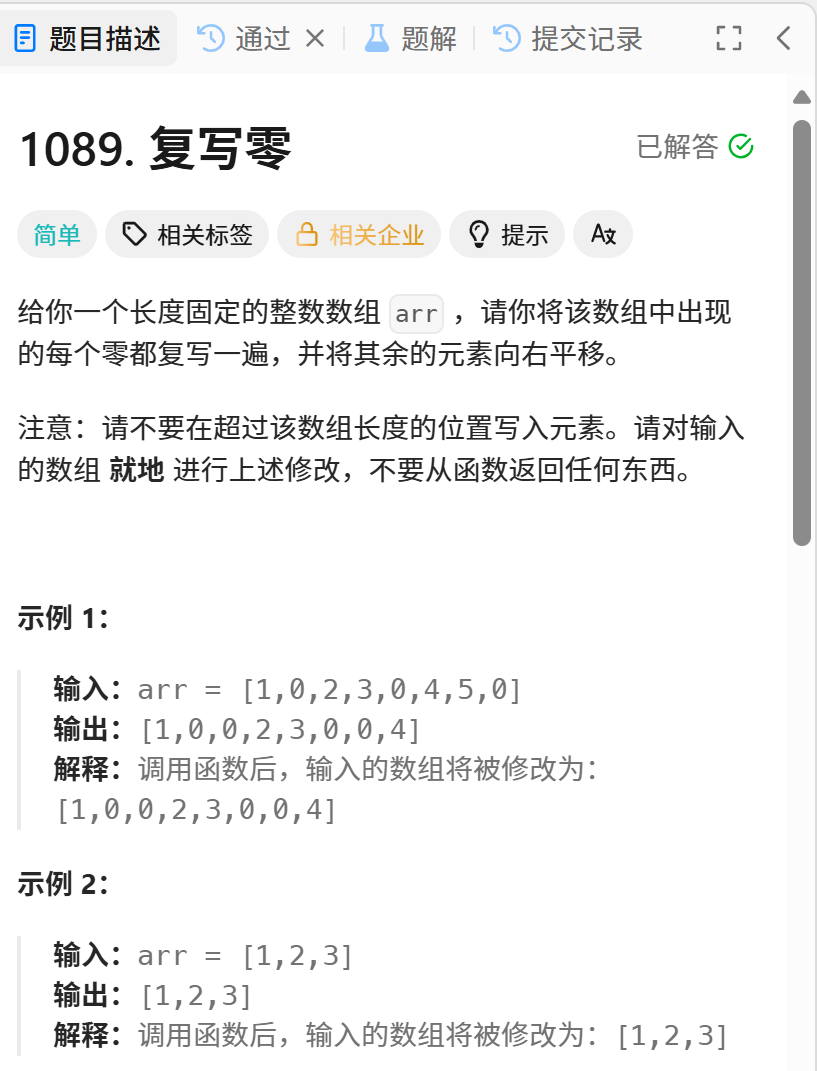Open the locked 相关企业 chip
This screenshot has height=1071, width=817.
coord(359,235)
